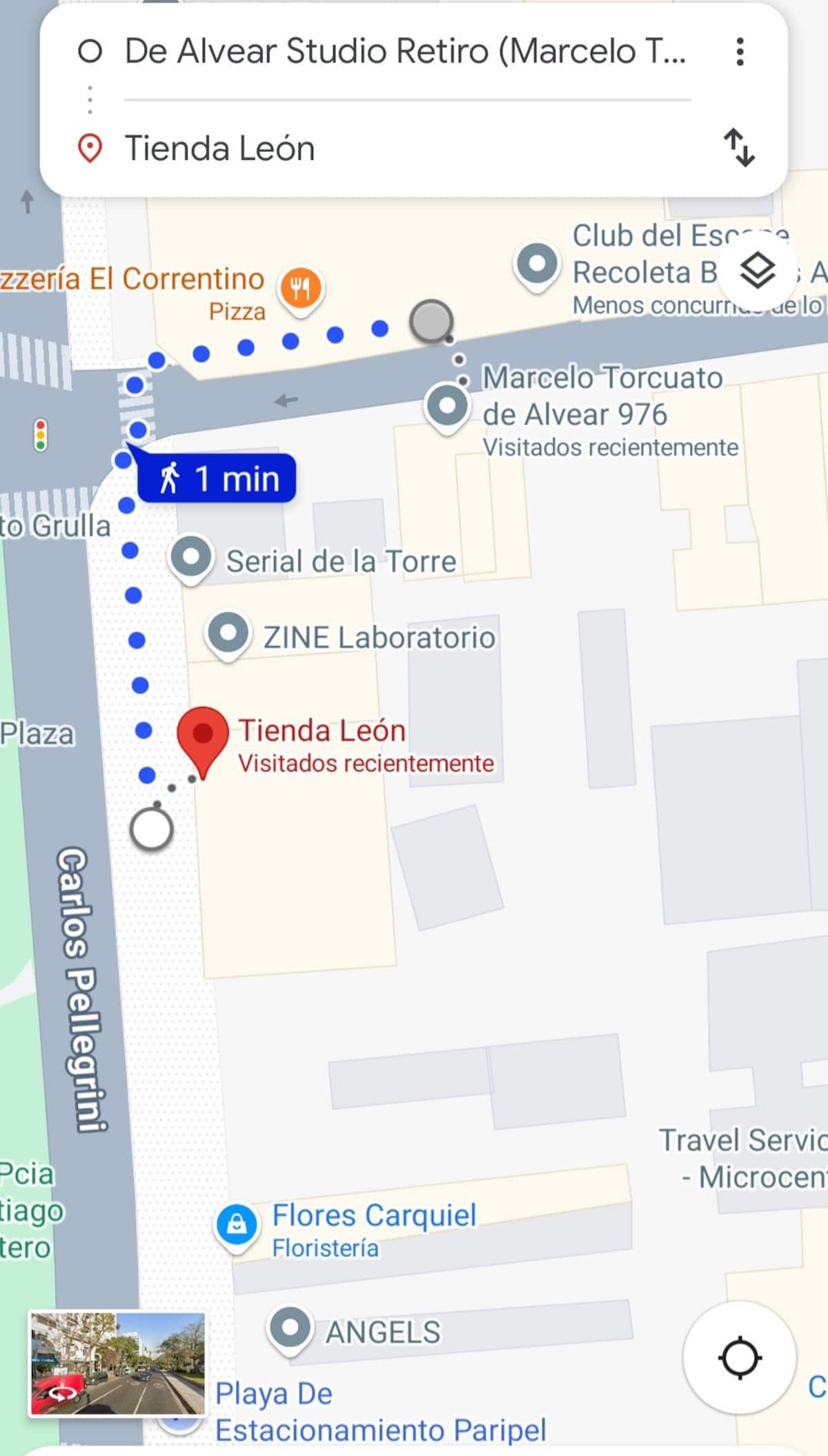The height and width of the screenshot is (1456, 828).
Task: Open the Serial de la Torre marker
Action: (191, 556)
